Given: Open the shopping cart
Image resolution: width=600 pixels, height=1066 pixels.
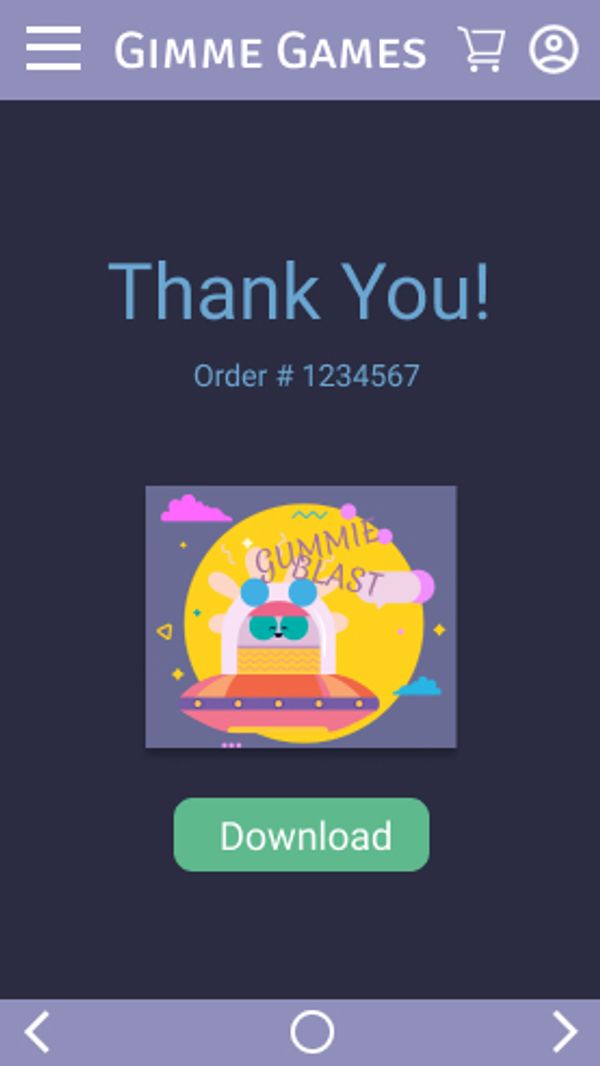Looking at the screenshot, I should pyautogui.click(x=481, y=48).
